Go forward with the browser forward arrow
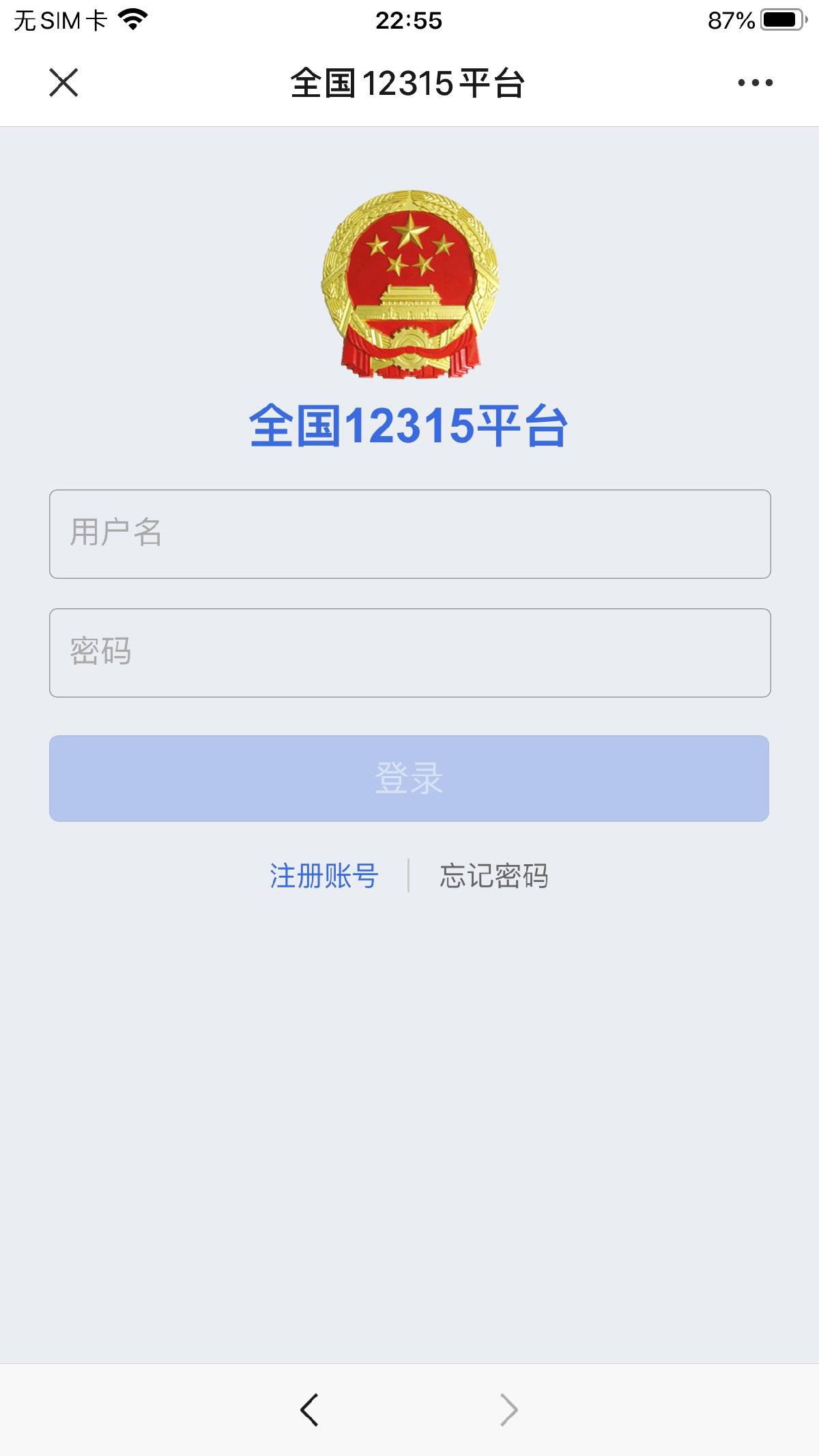This screenshot has height=1456, width=819. 508,1410
